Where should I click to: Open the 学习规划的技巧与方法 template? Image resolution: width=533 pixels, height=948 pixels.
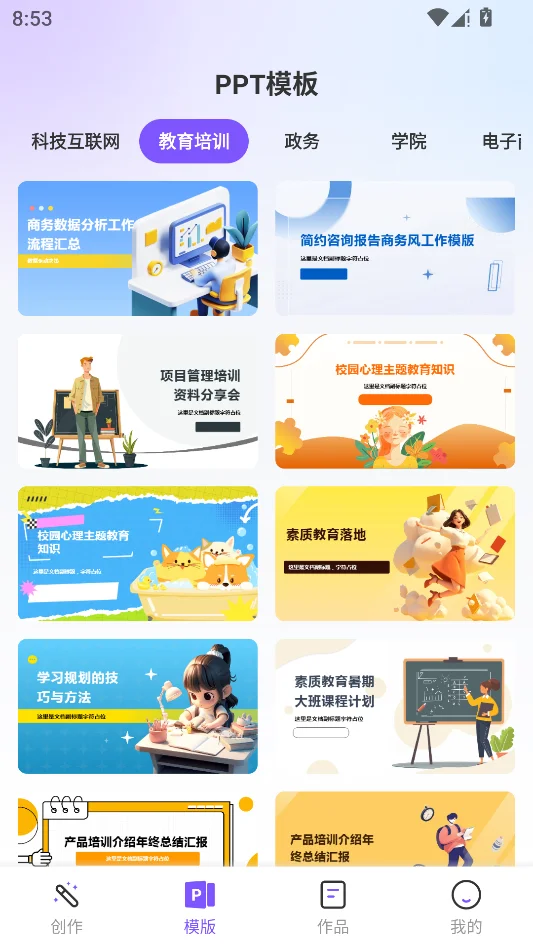(x=138, y=706)
